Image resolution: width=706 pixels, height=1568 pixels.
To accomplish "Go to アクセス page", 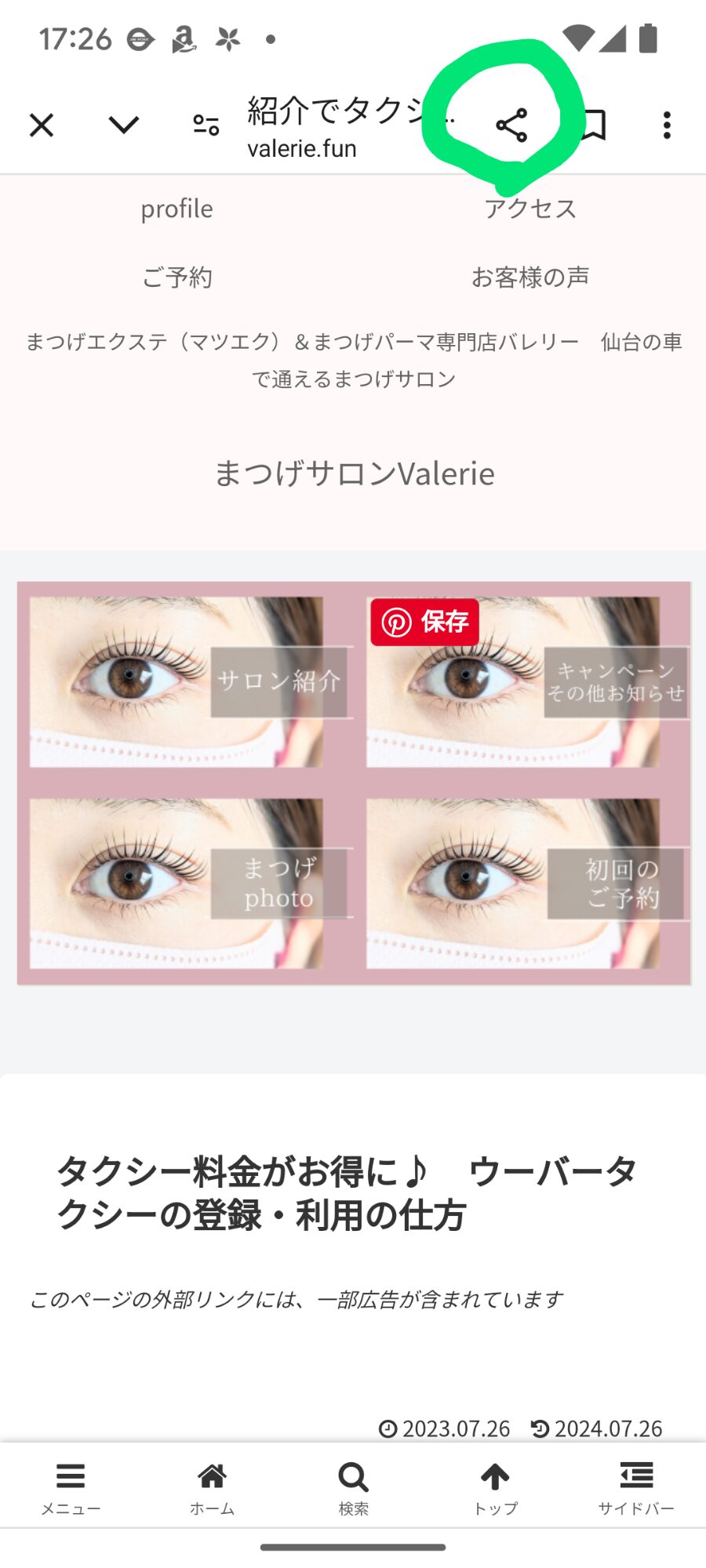I will (530, 209).
